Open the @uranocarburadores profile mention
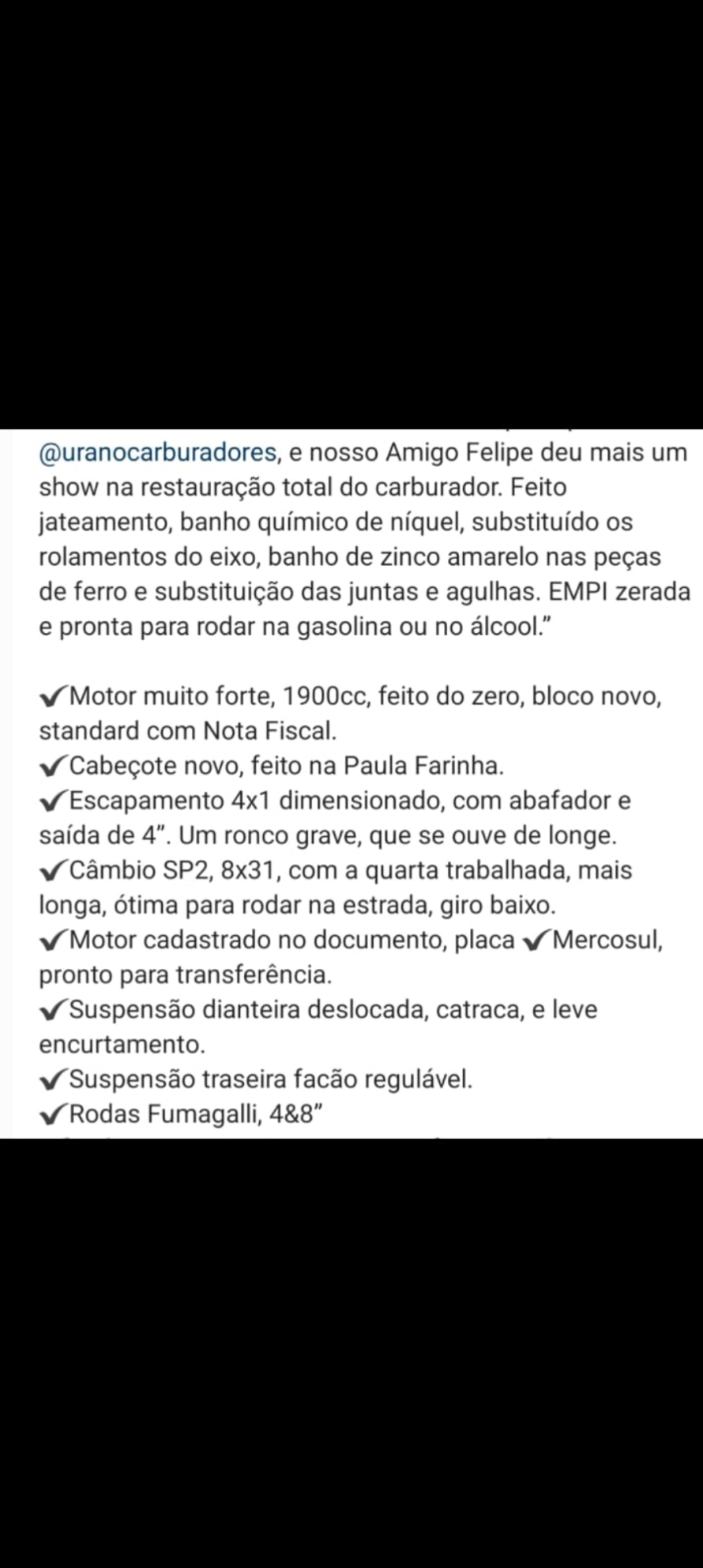703x1568 pixels. pos(158,454)
